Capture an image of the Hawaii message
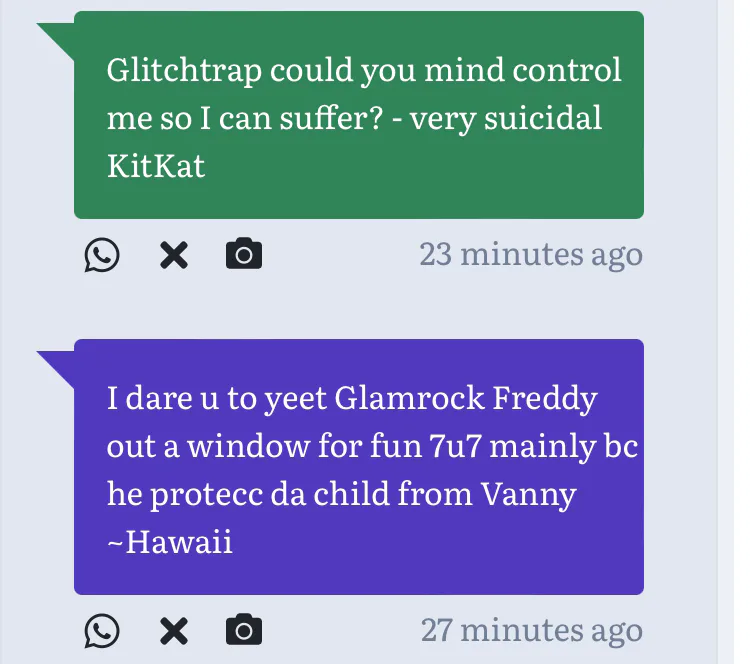This screenshot has height=664, width=750. tap(244, 631)
